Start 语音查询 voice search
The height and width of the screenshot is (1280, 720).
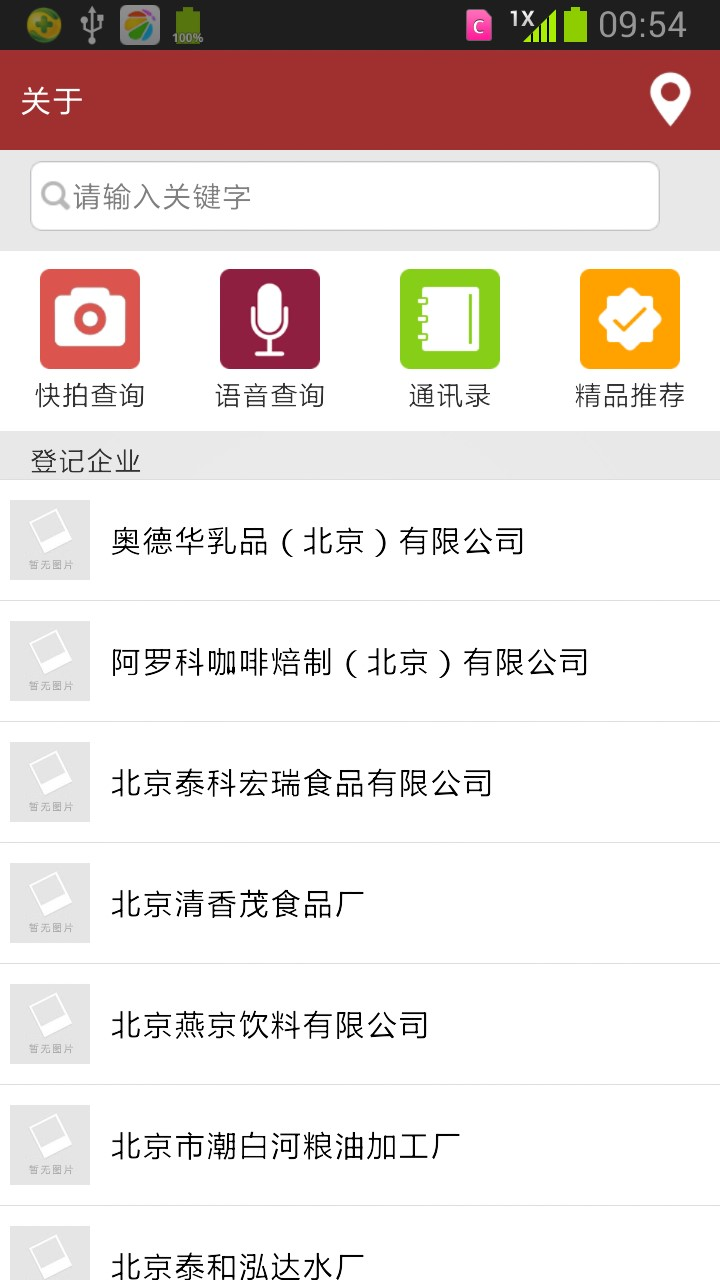tap(270, 340)
